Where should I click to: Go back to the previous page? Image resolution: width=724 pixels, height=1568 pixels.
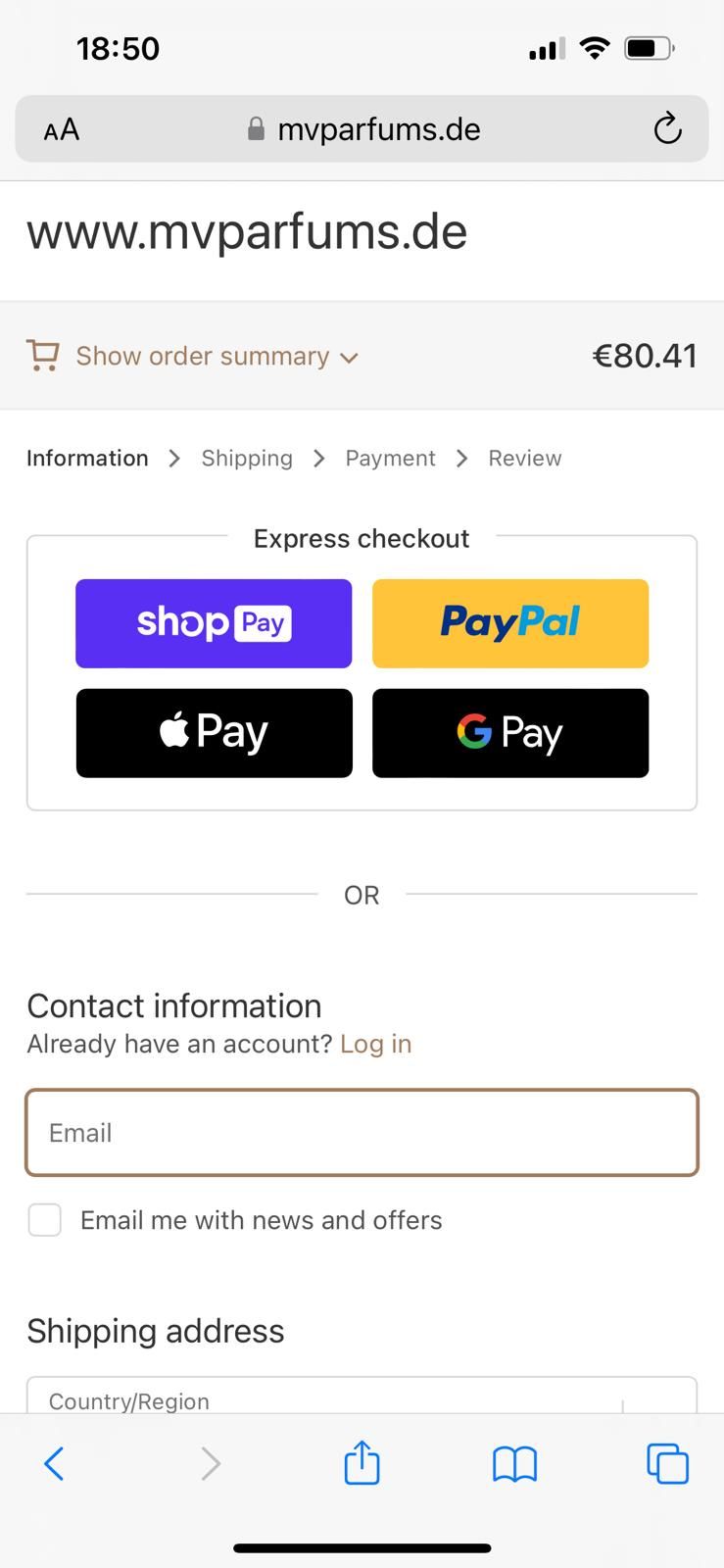click(54, 1464)
